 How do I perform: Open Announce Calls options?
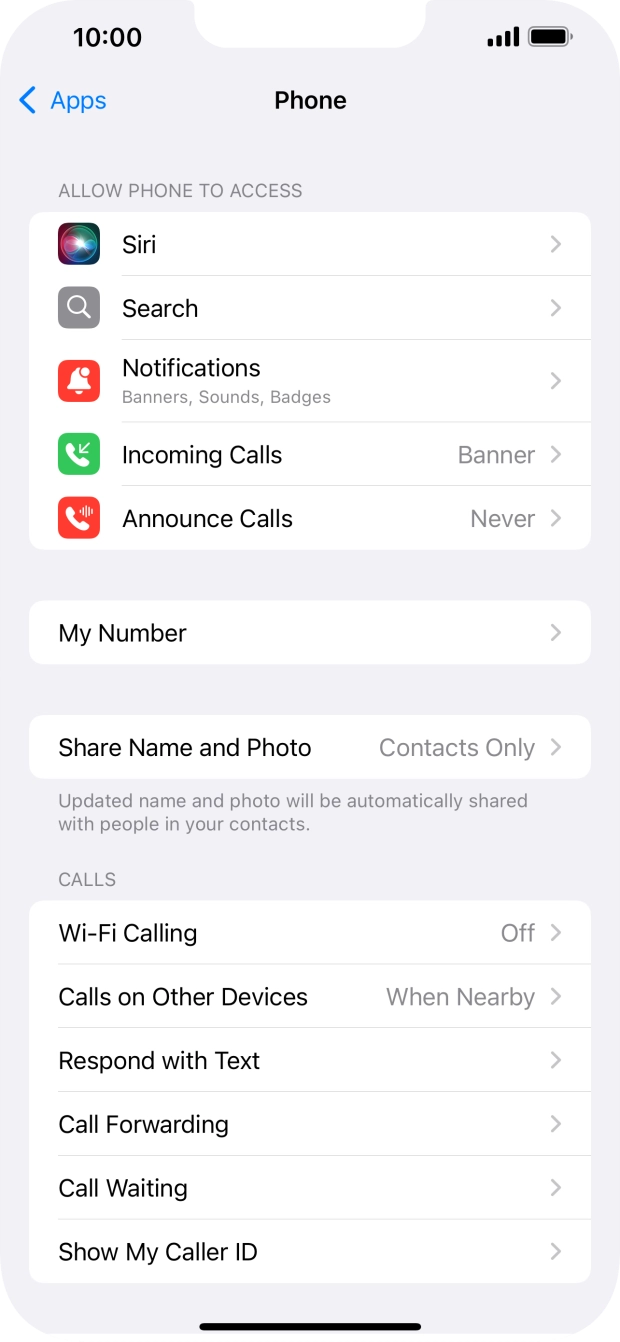310,518
